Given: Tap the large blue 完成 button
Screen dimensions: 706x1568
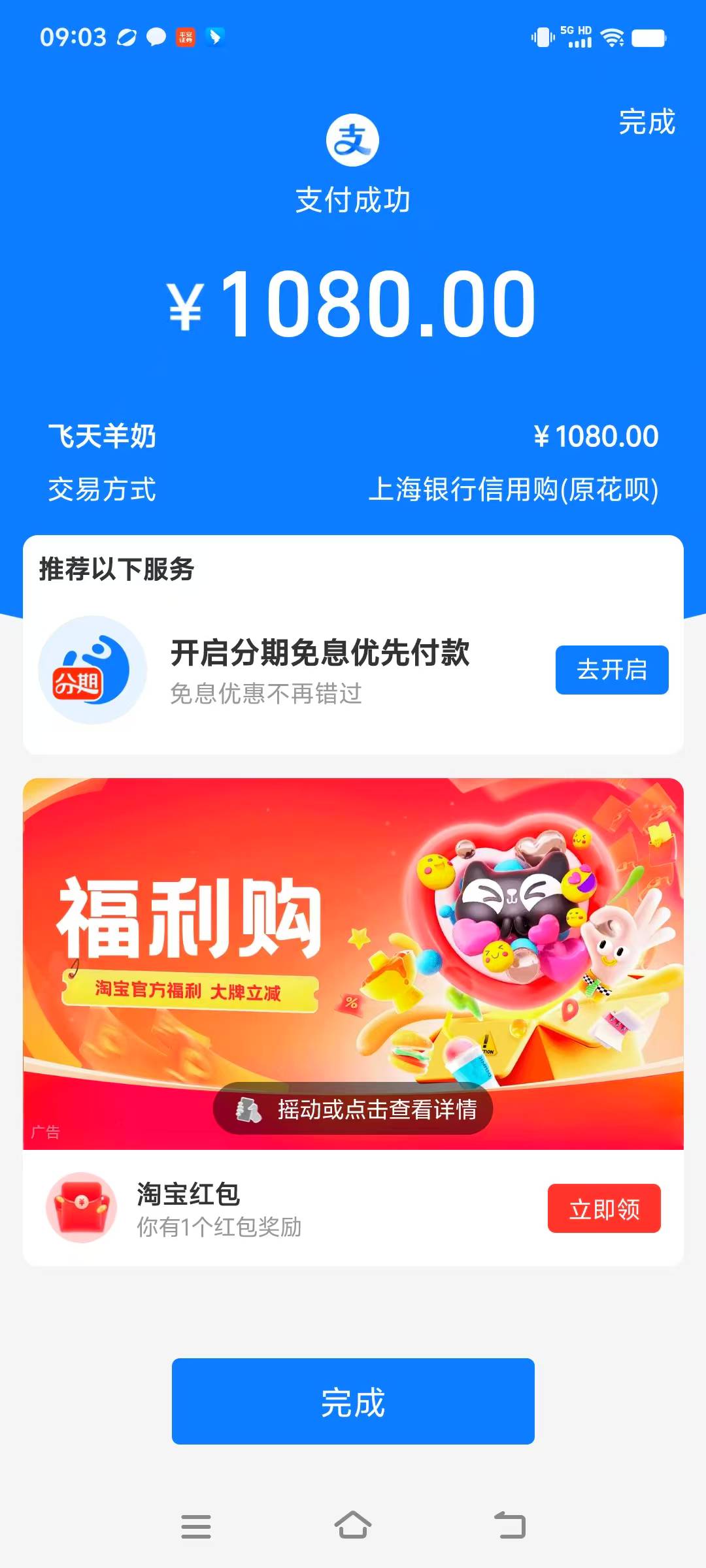Looking at the screenshot, I should point(353,1401).
